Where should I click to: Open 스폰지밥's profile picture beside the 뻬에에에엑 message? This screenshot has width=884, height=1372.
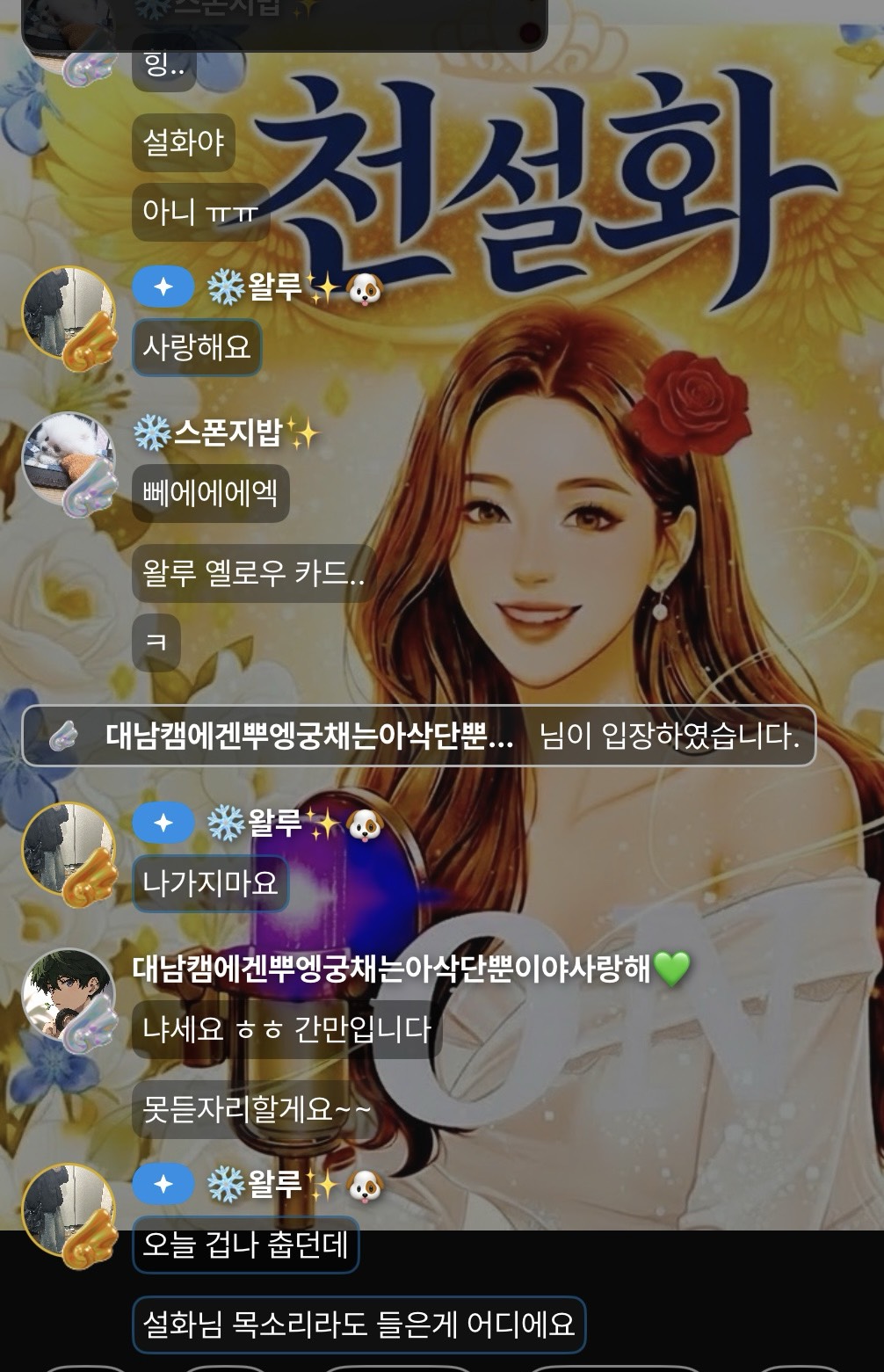(x=68, y=459)
